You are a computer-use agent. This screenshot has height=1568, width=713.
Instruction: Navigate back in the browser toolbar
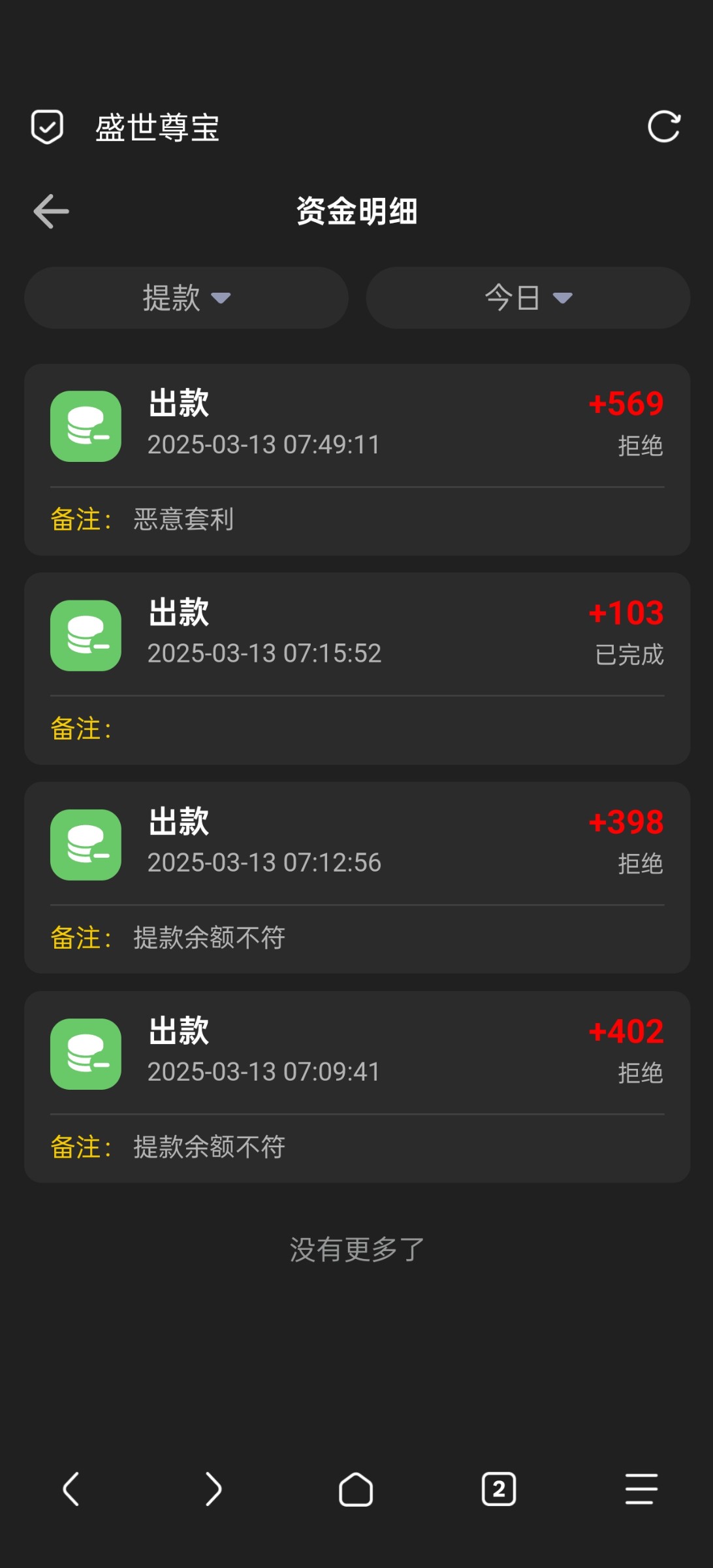tap(71, 1490)
